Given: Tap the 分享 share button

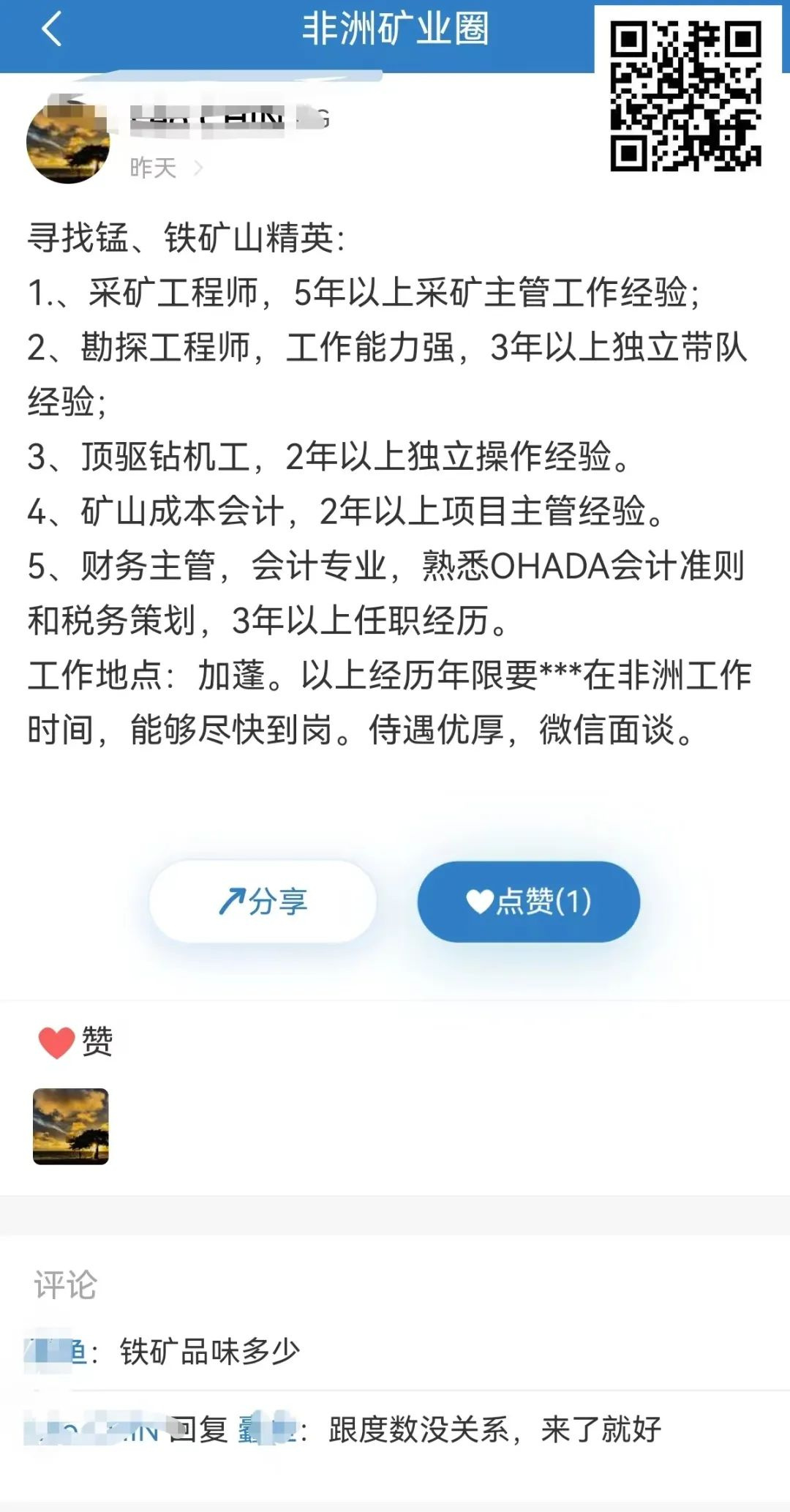Looking at the screenshot, I should coord(263,901).
